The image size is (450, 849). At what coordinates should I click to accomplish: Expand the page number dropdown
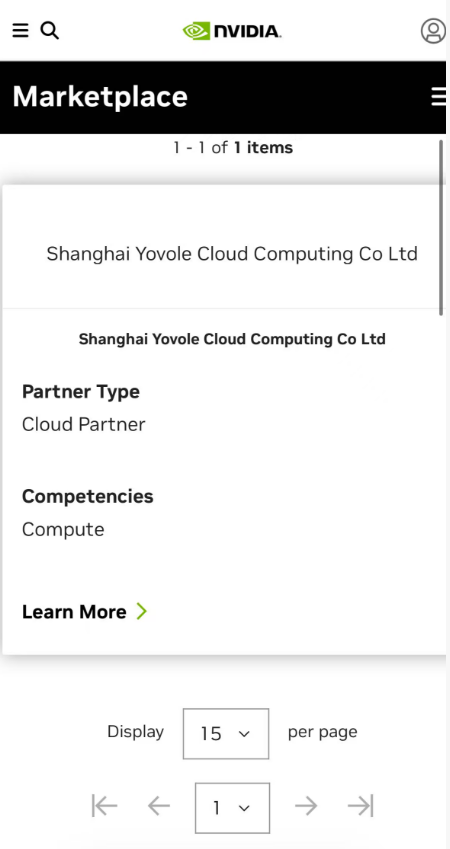232,808
